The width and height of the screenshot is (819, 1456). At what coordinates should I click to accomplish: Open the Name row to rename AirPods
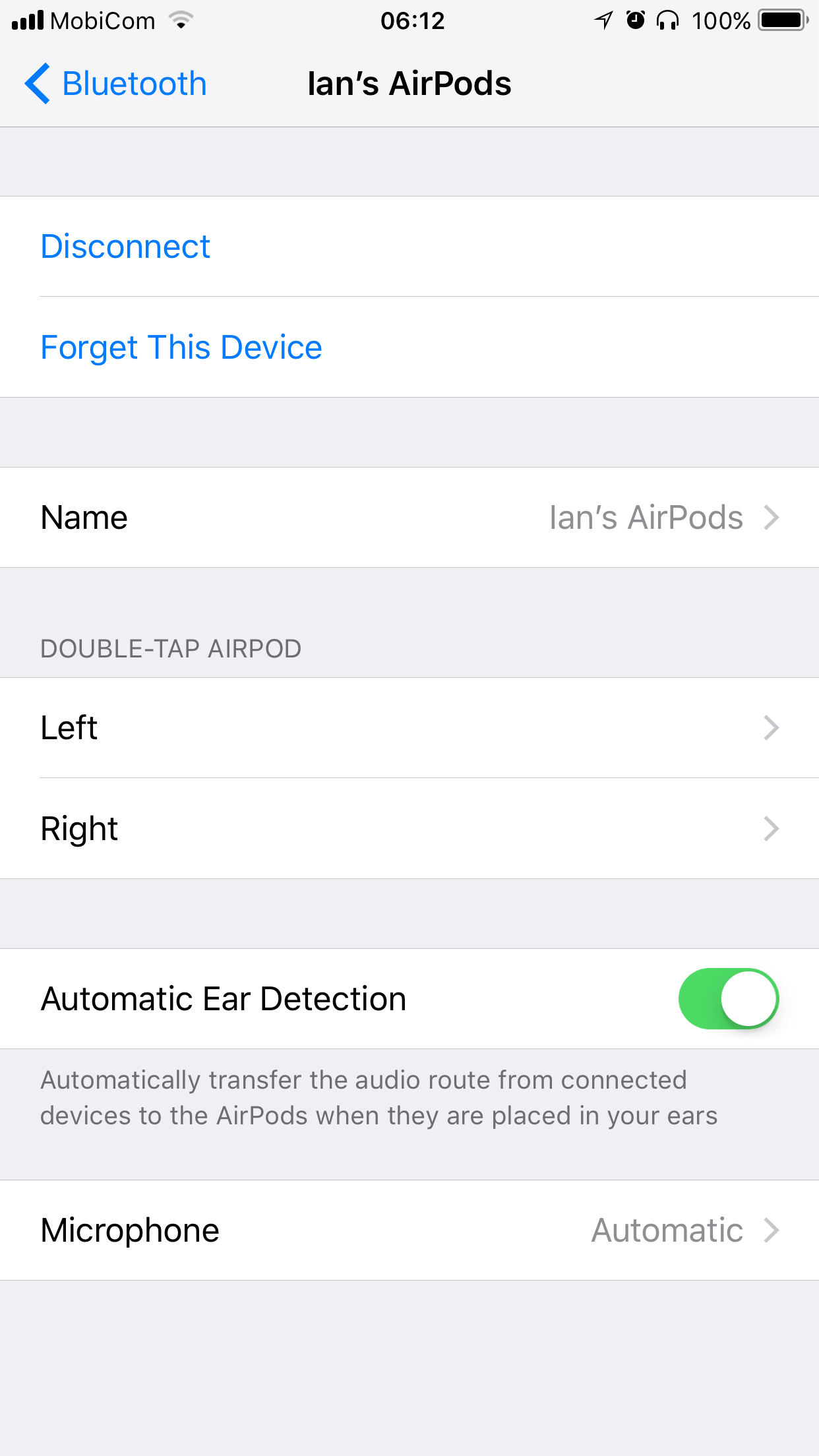409,518
